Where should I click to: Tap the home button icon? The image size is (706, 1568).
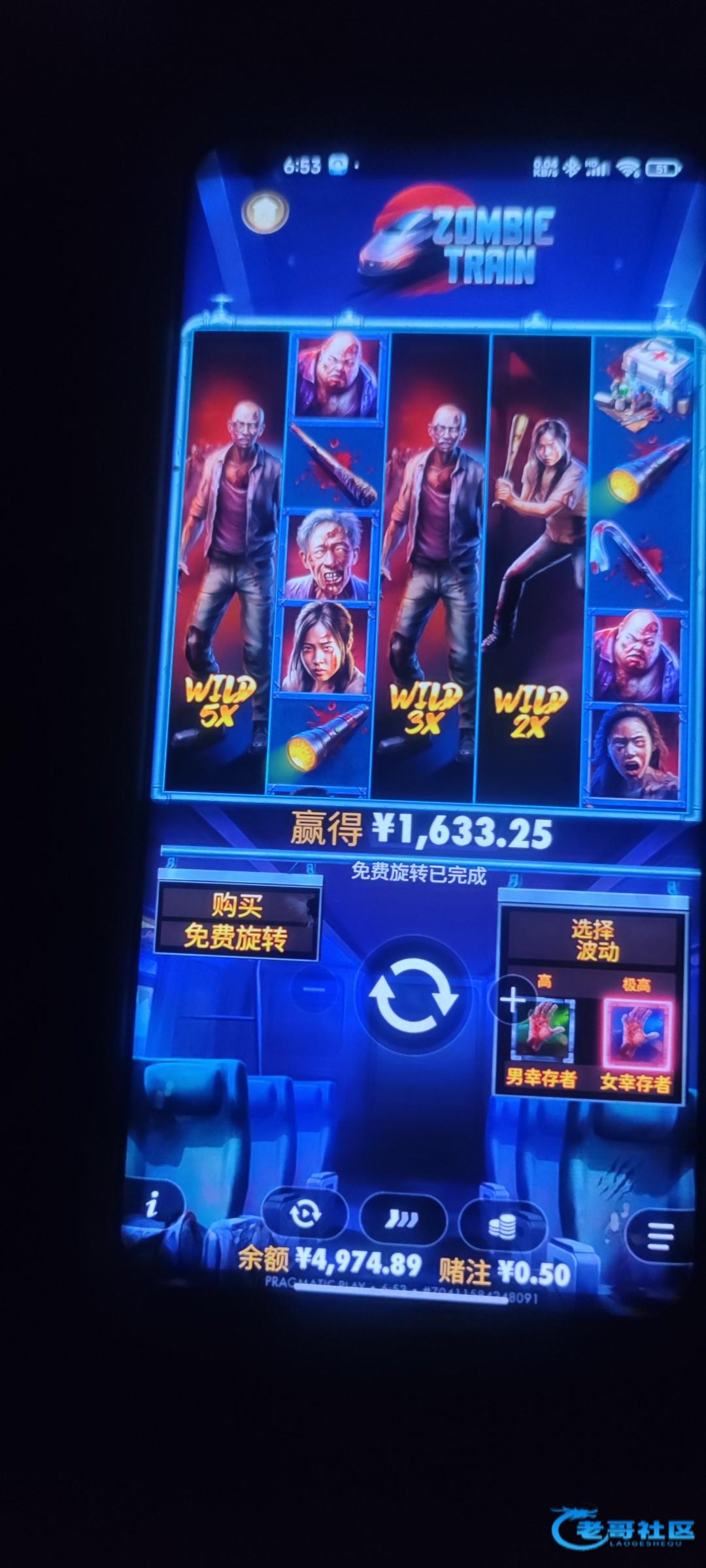[265, 211]
